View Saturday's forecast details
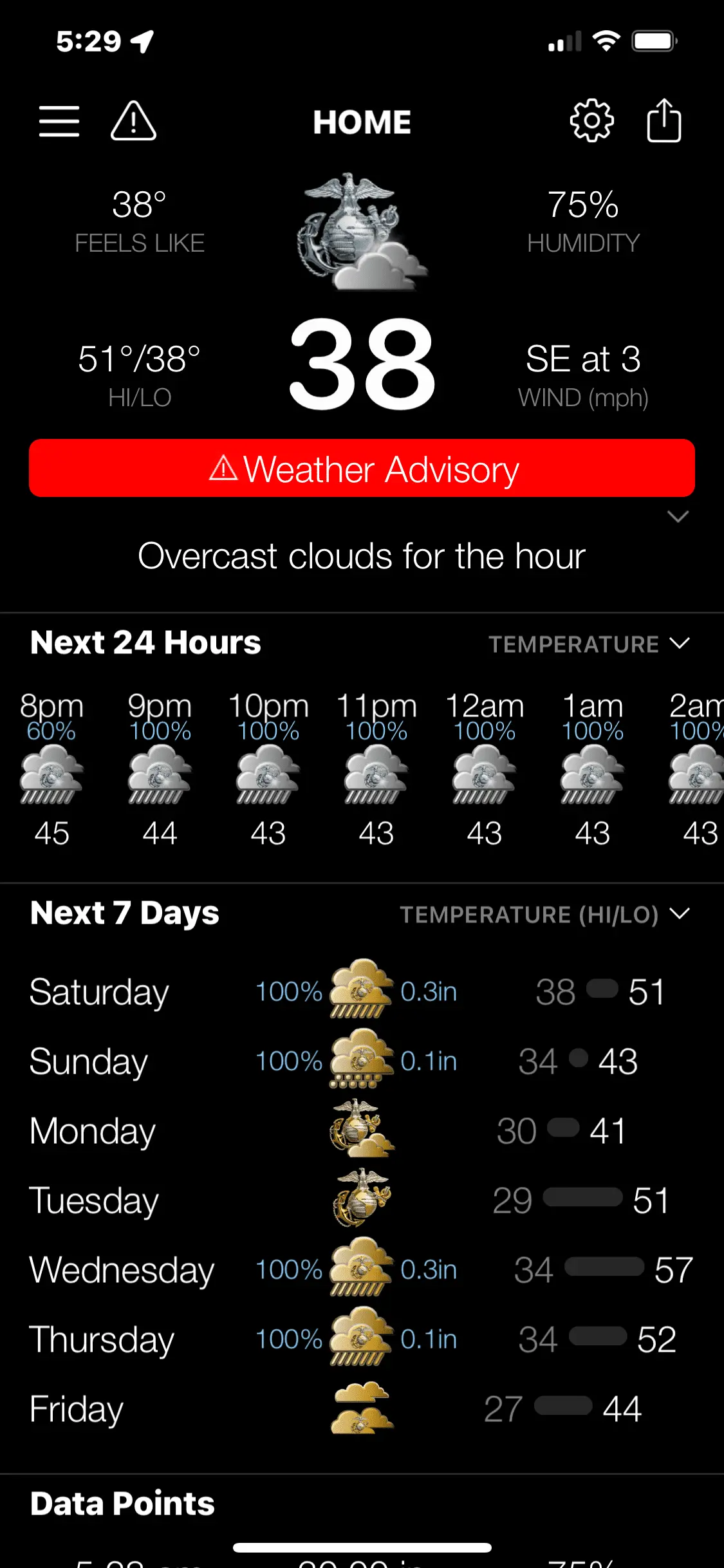The height and width of the screenshot is (1568, 724). point(360,992)
